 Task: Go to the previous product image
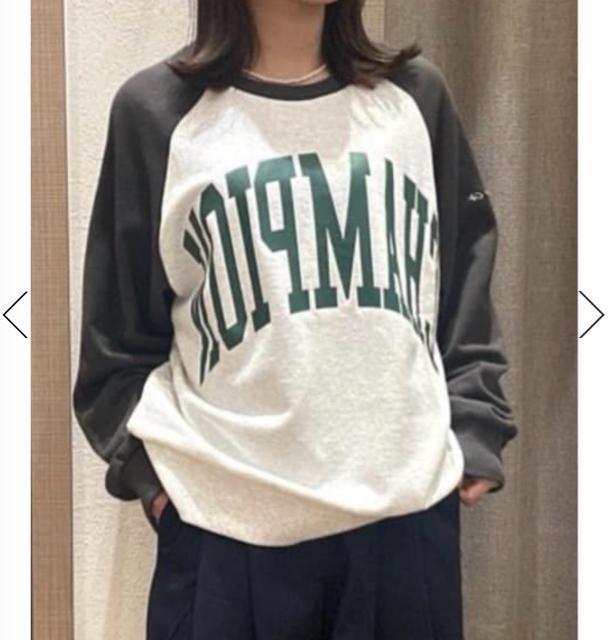coord(15,315)
